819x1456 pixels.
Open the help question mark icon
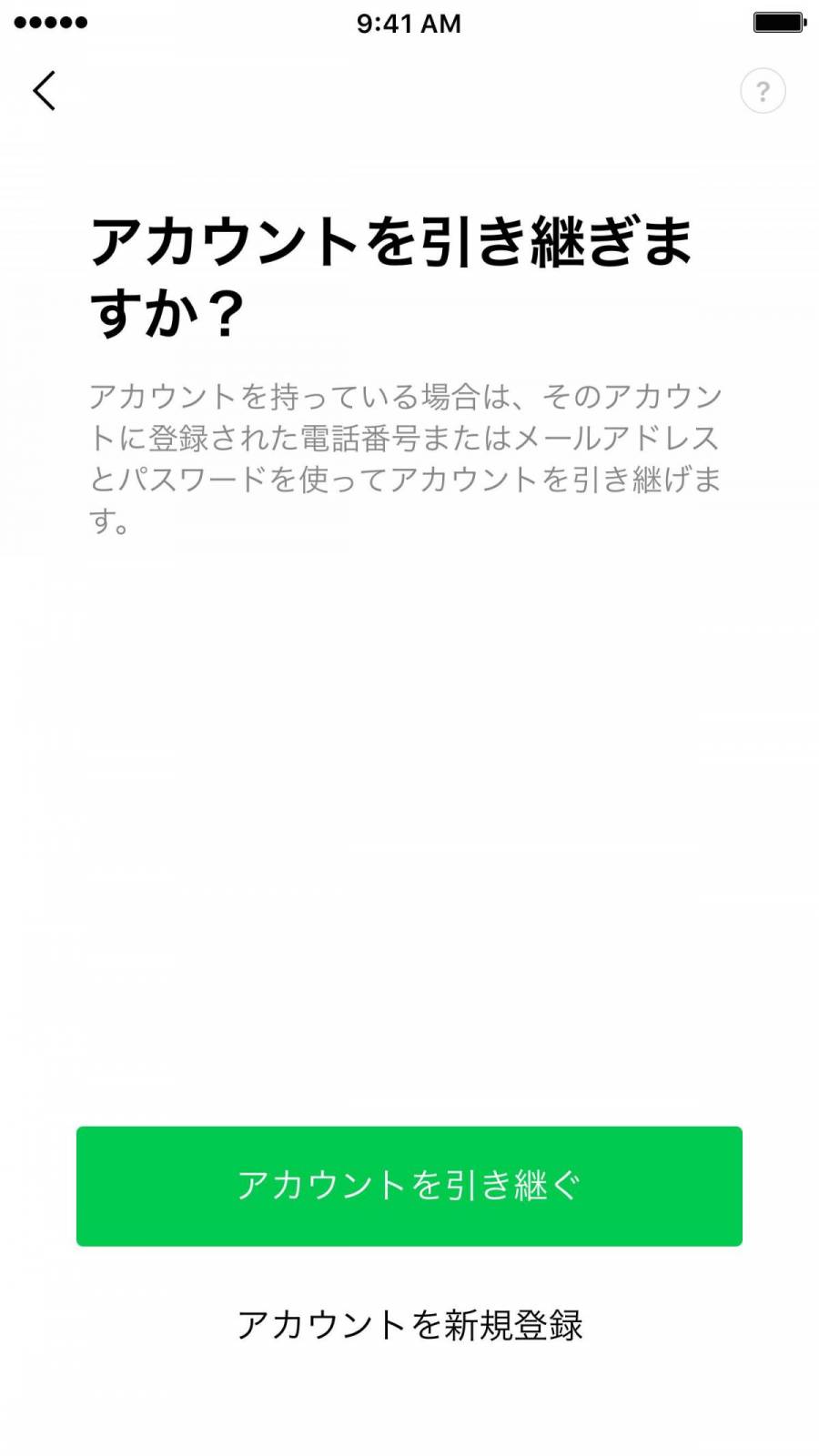(763, 91)
